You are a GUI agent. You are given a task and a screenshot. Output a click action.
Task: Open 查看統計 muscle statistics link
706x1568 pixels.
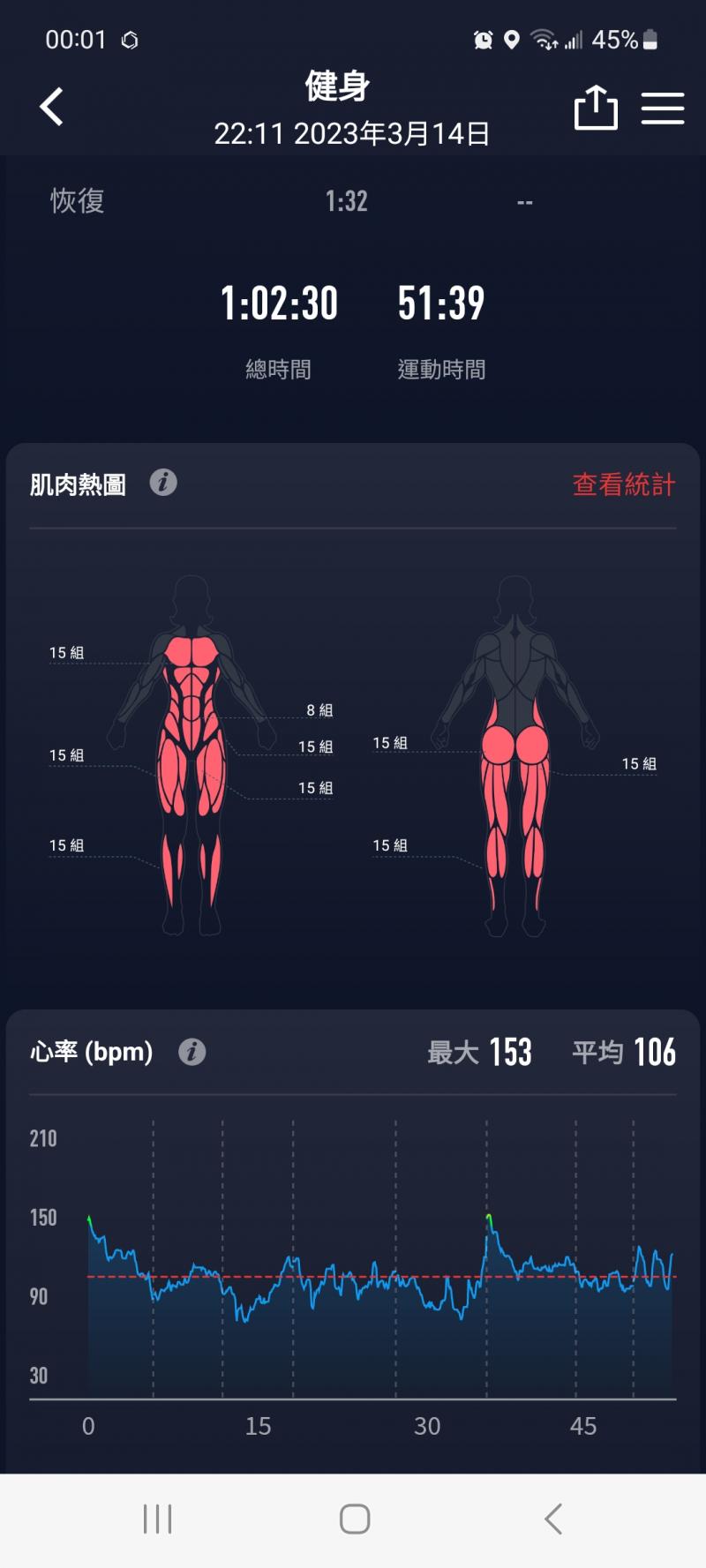pos(623,484)
